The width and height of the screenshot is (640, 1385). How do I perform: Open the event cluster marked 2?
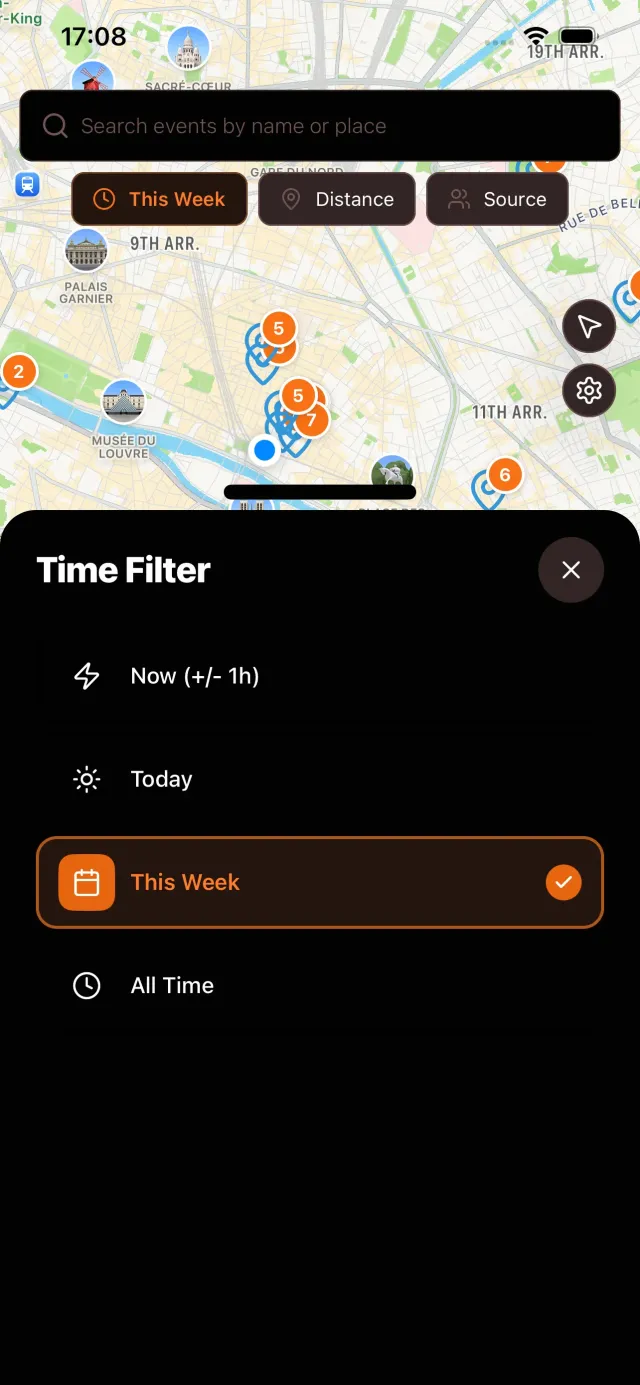[18, 373]
